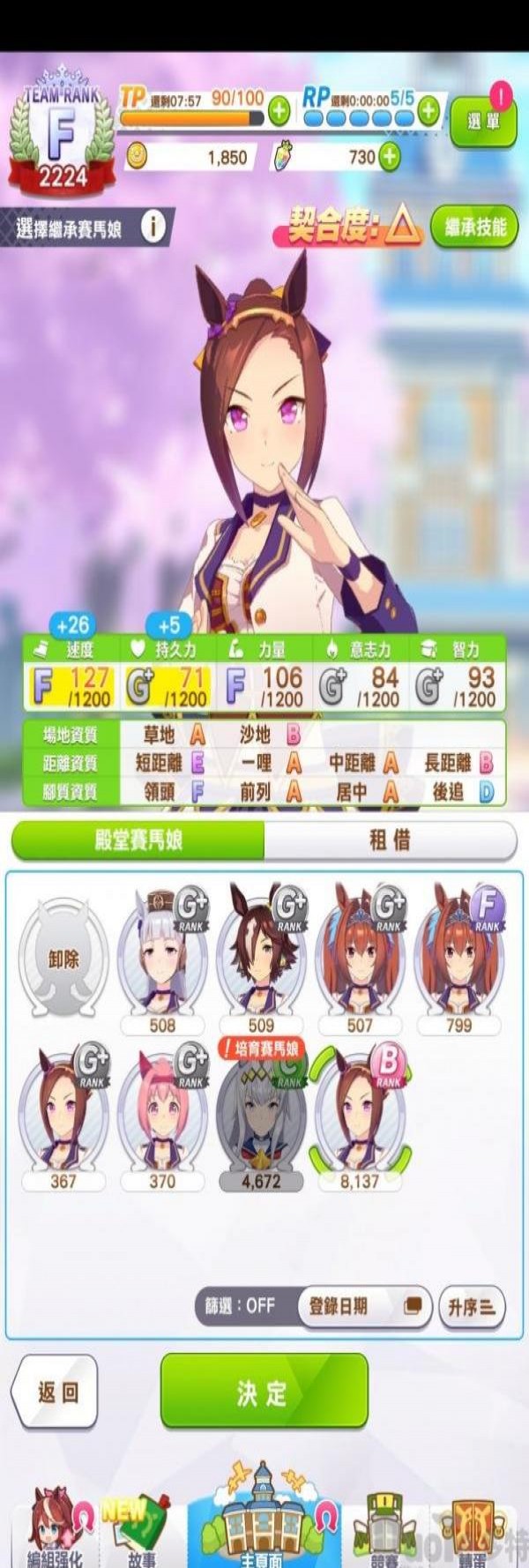The height and width of the screenshot is (1568, 529).
Task: Add RP with the plus icon
Action: tap(428, 111)
